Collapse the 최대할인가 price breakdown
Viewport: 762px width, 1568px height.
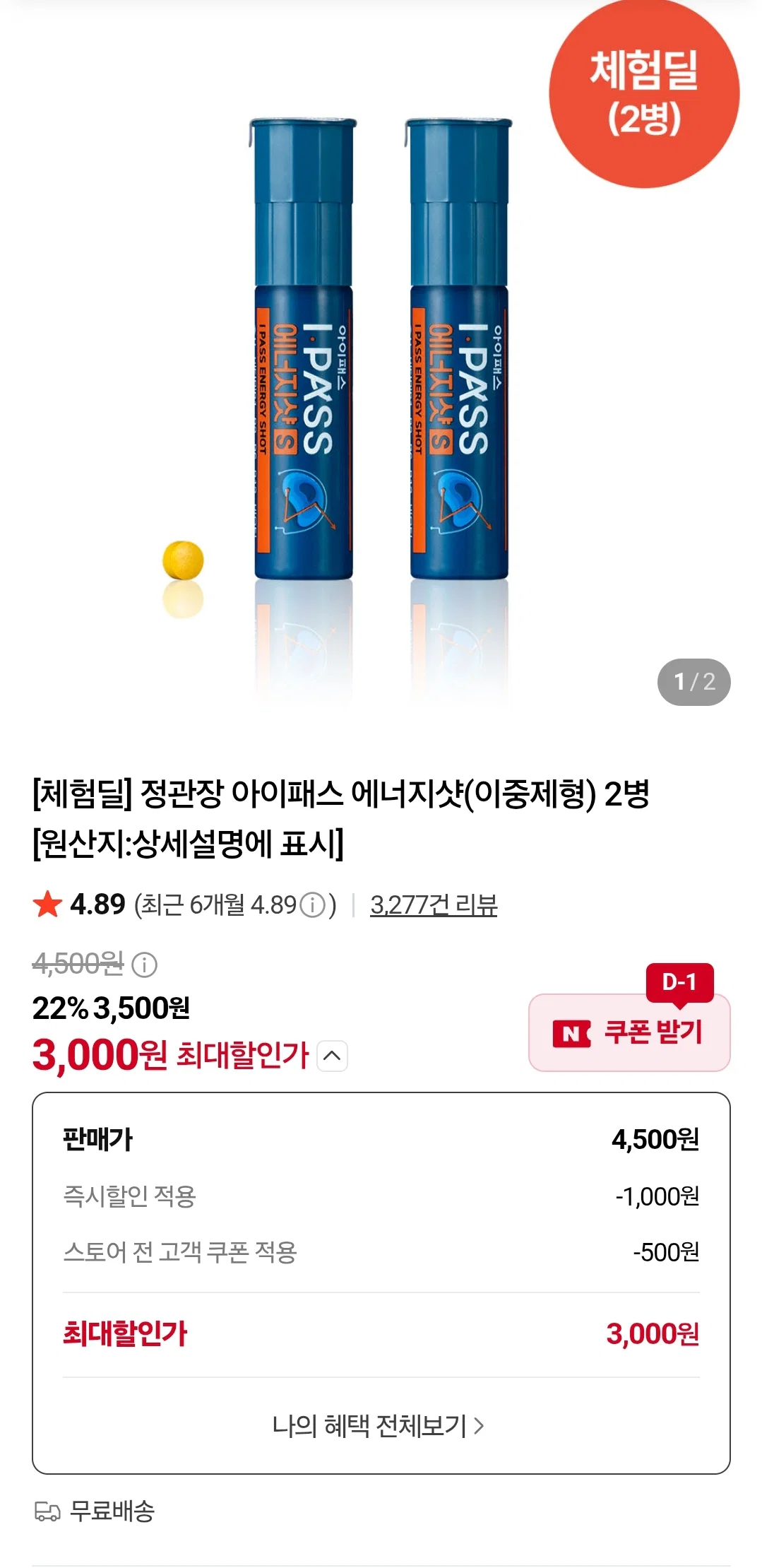tap(332, 1056)
